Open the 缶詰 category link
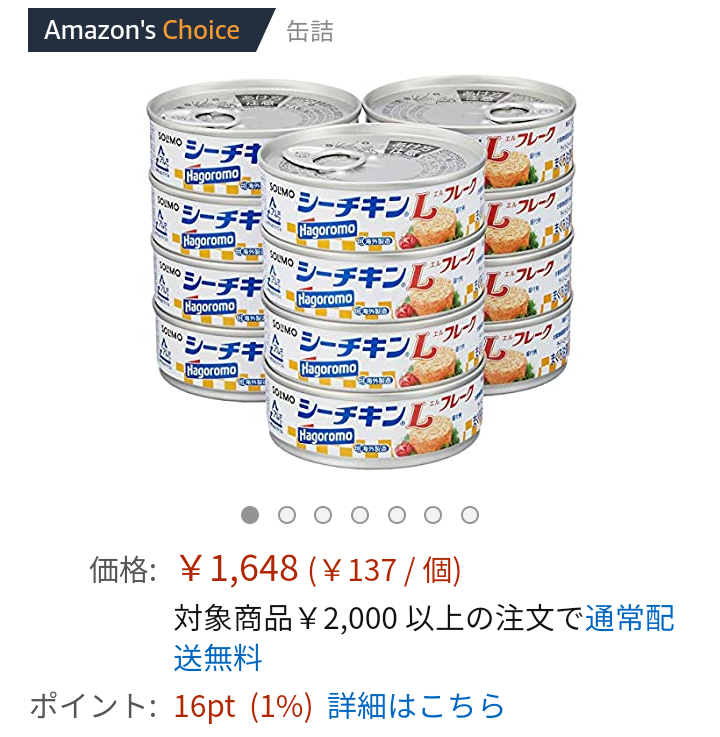Screen dimensions: 720x737 [x=310, y=30]
